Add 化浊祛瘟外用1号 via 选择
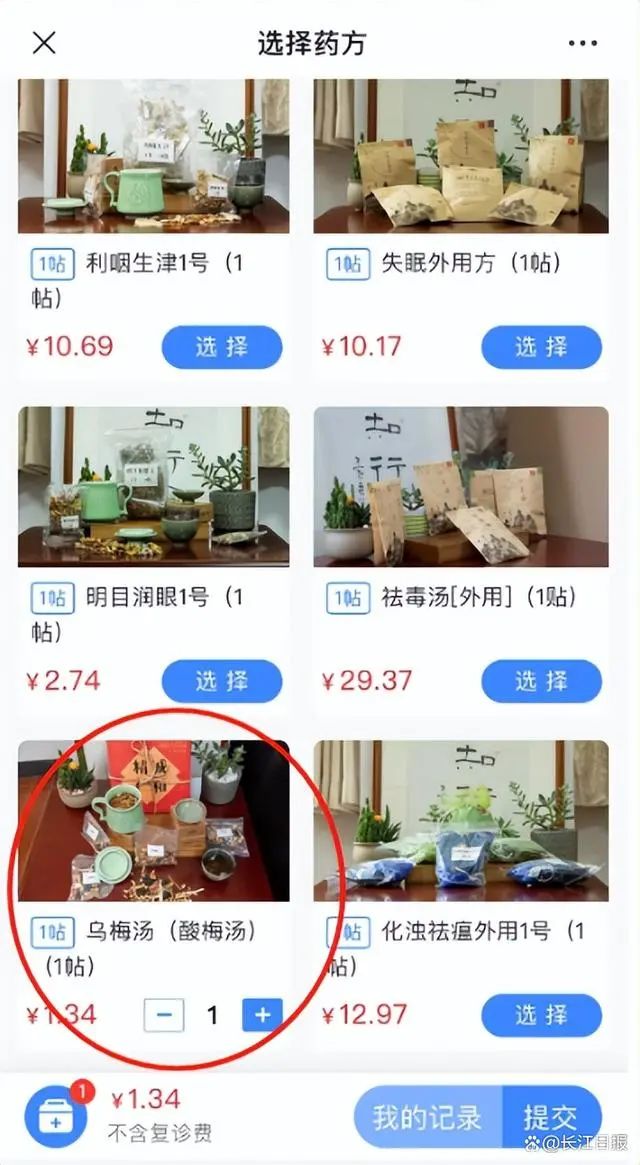This screenshot has height=1165, width=640. pyautogui.click(x=541, y=1015)
